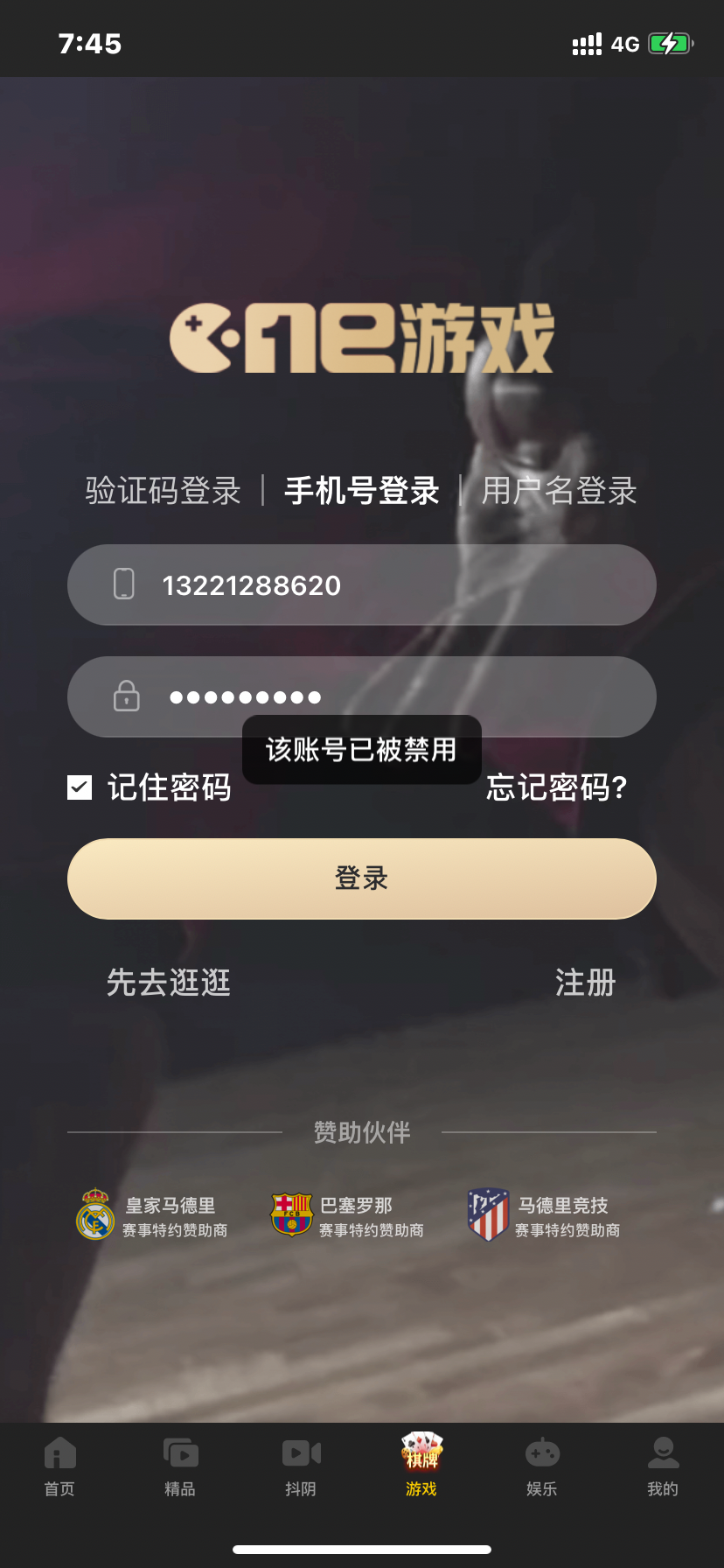This screenshot has width=724, height=1568.
Task: Select the 手机号登录 tab
Action: [361, 491]
